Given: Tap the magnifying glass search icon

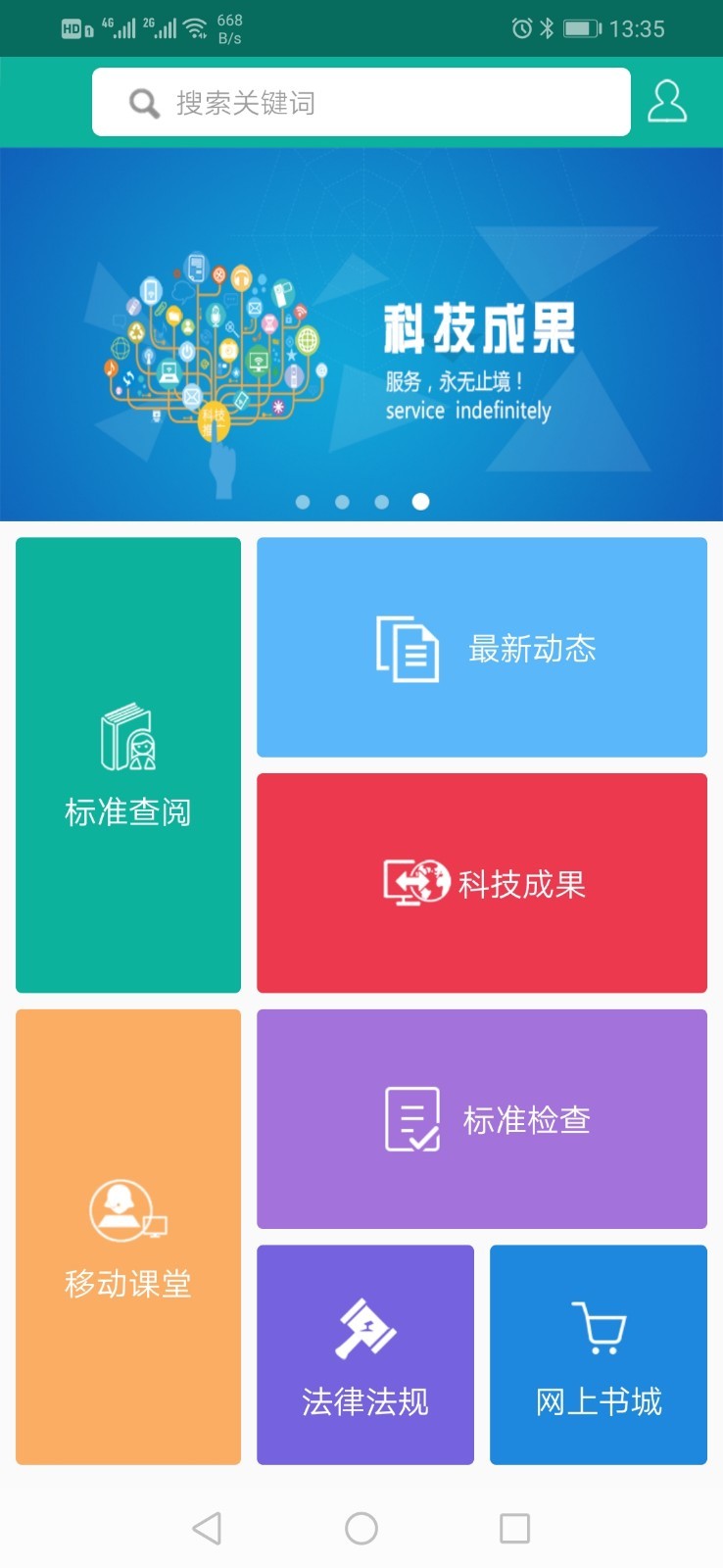Looking at the screenshot, I should 143,101.
